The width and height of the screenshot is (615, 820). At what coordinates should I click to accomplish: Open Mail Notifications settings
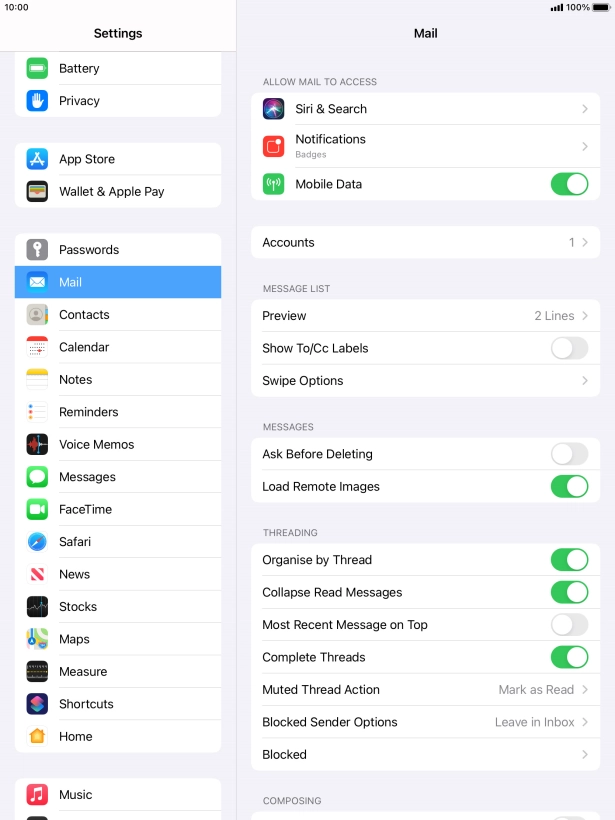click(425, 146)
